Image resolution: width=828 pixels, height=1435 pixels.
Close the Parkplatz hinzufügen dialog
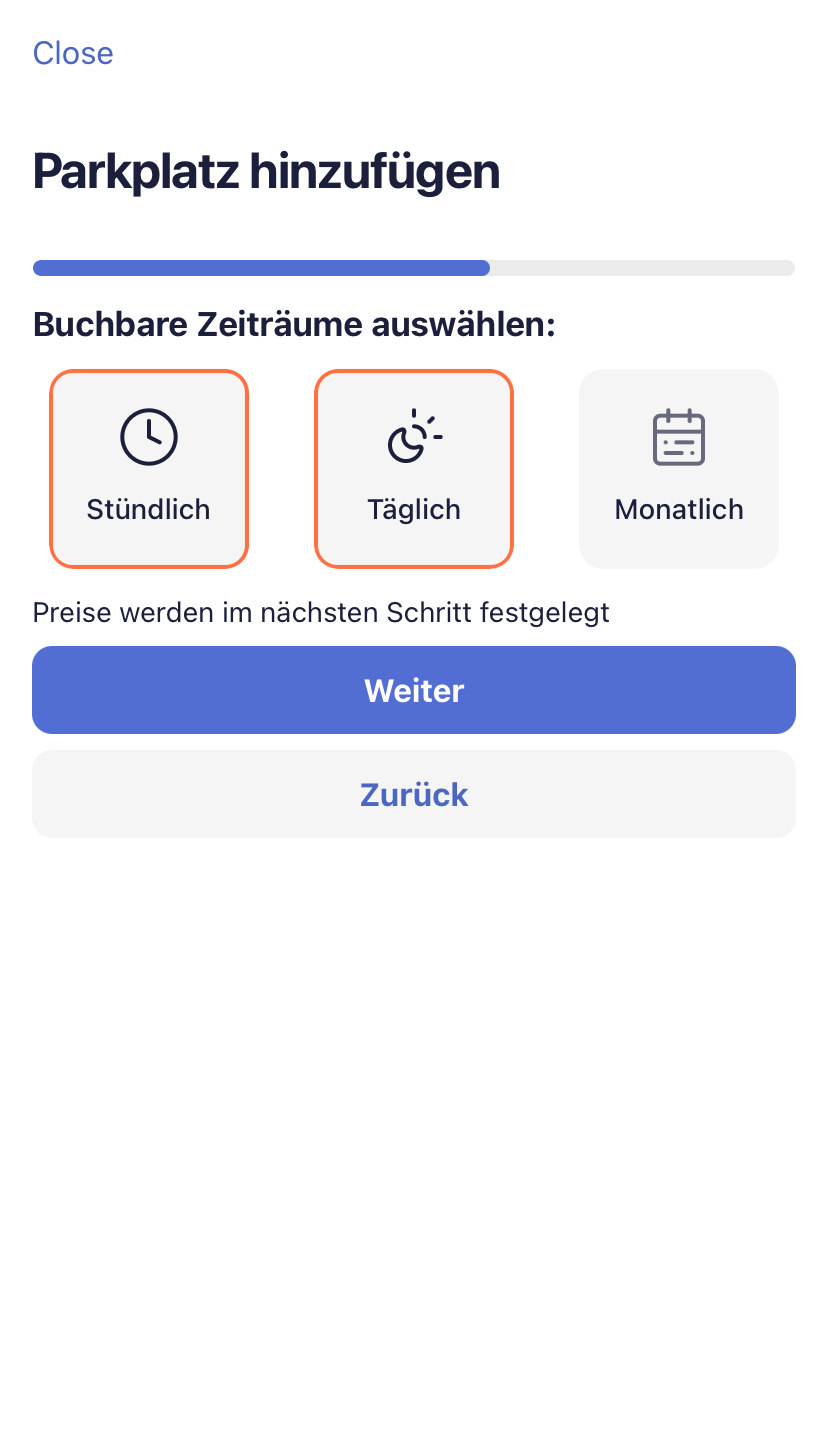[x=72, y=53]
